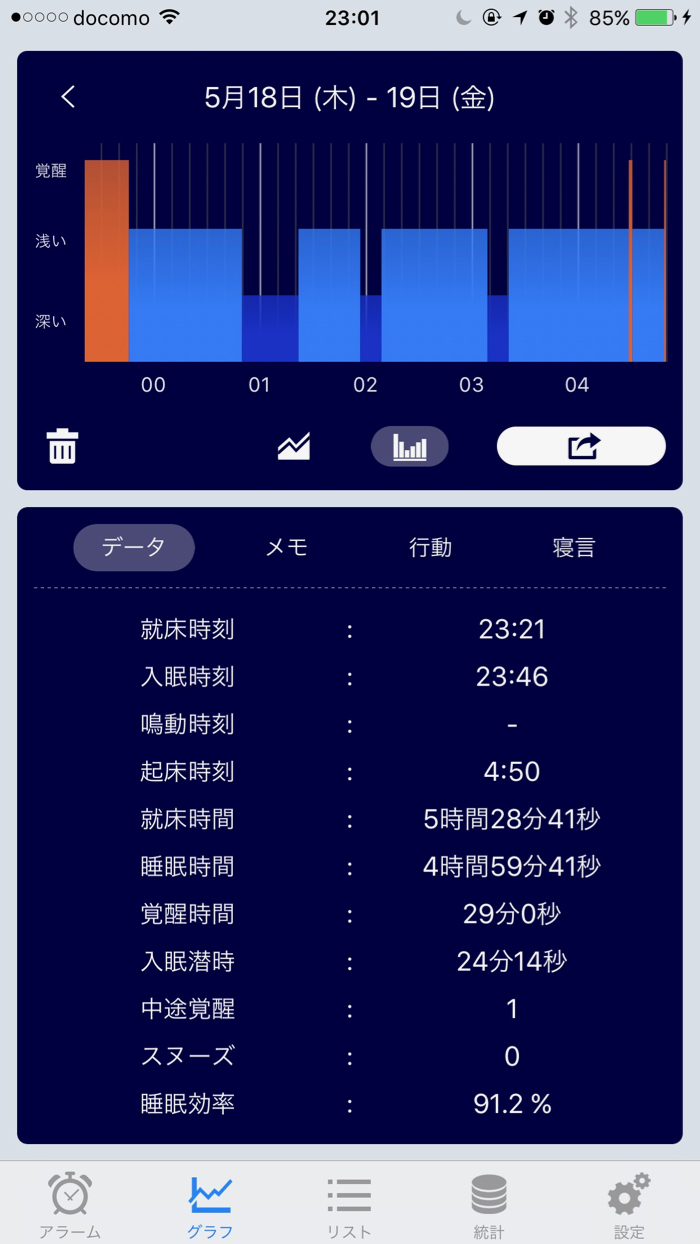Screen dimensions: 700x1244
Task: Go to the 統計 tab
Action: point(489,1204)
